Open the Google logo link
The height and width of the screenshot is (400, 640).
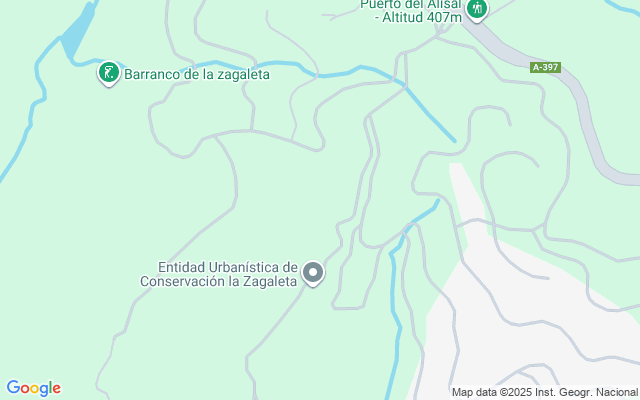coord(33,388)
